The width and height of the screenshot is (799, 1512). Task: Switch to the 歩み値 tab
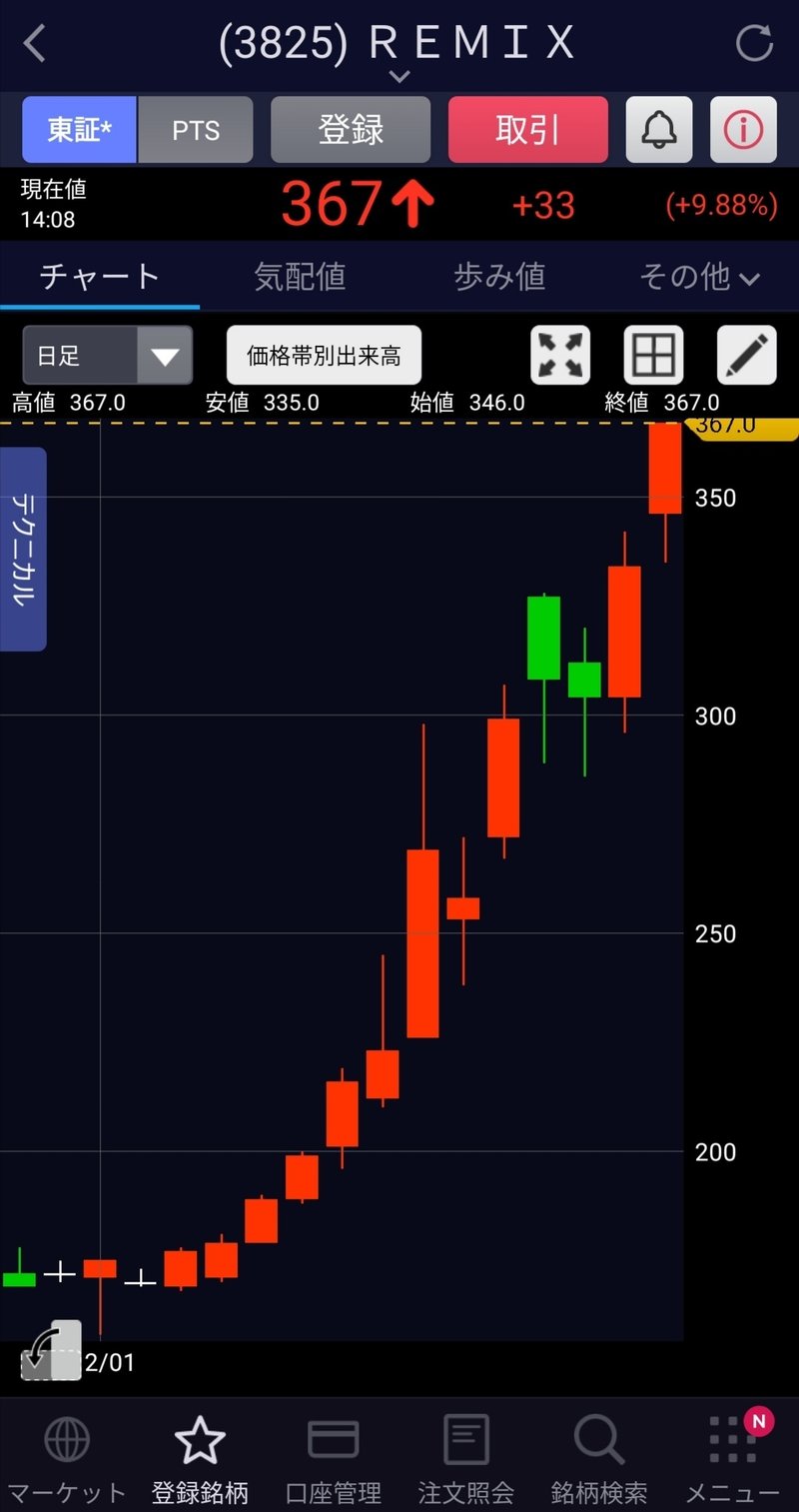(499, 277)
